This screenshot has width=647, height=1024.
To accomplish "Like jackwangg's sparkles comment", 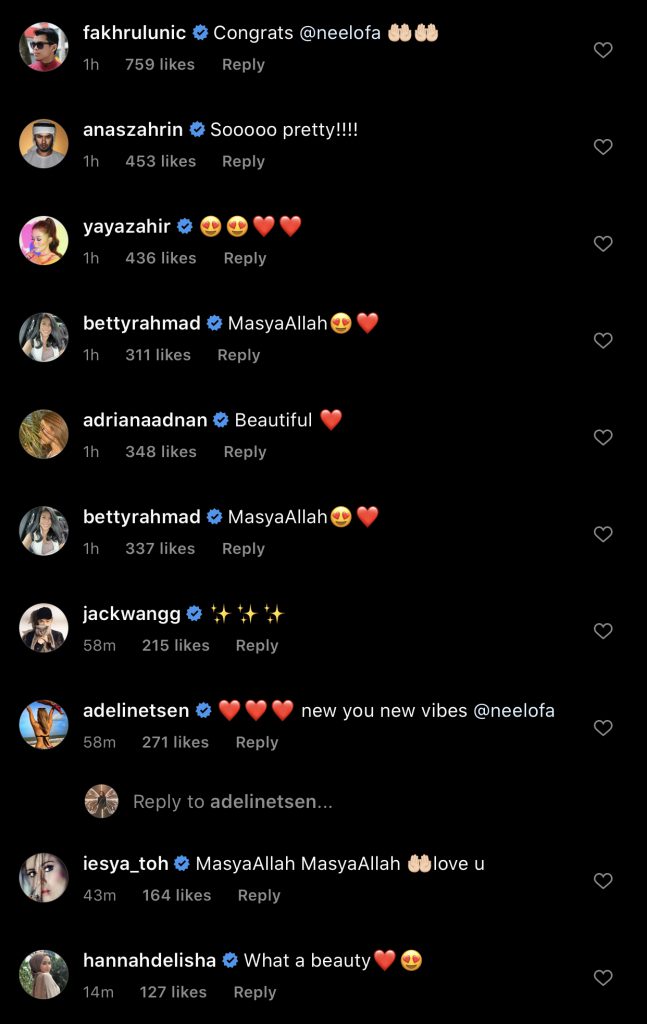I will (x=603, y=632).
